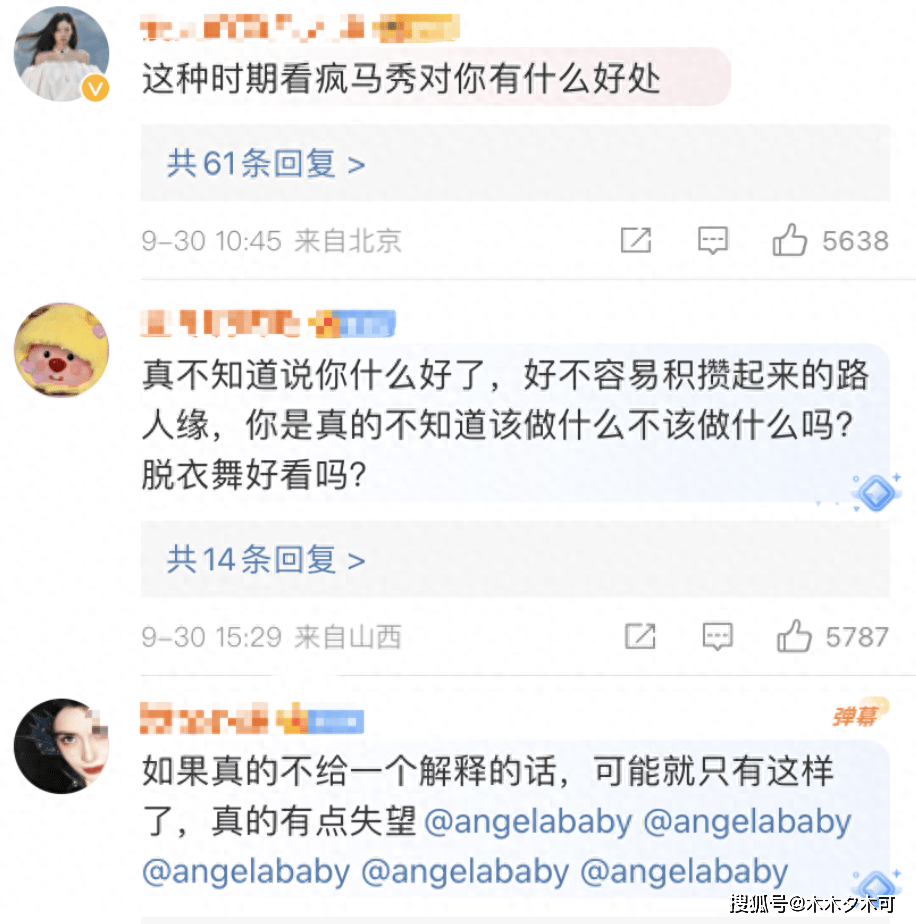View profile of the verified white-dress avatar
Image resolution: width=916 pixels, height=924 pixels.
point(61,55)
